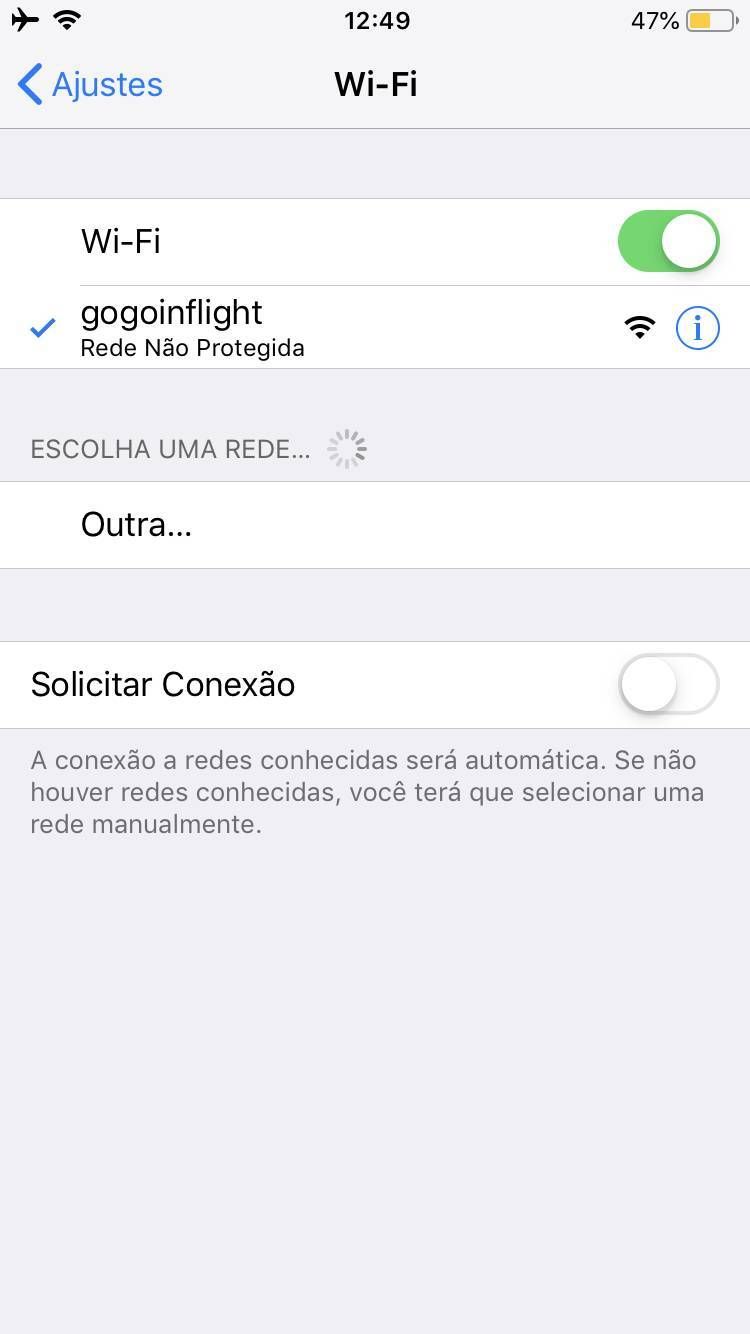Go back to Ajustes
The image size is (750, 1334).
[x=90, y=84]
